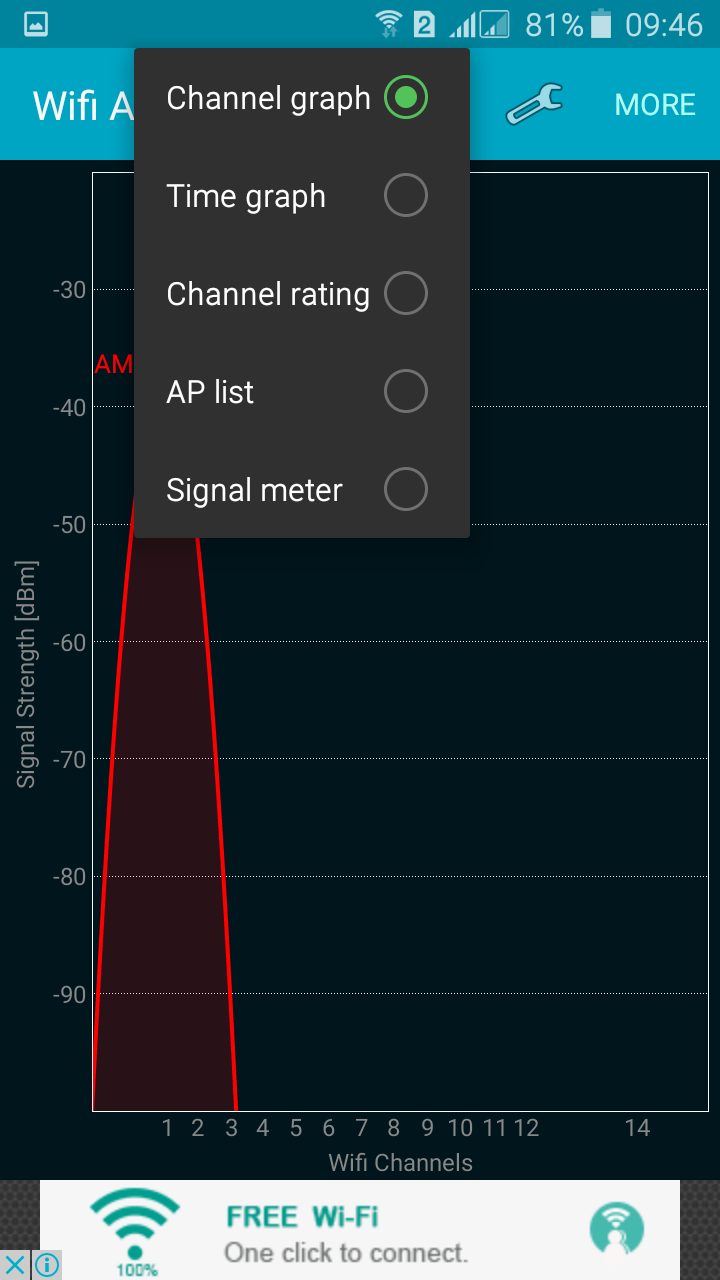Viewport: 720px width, 1280px height.
Task: Switch to Time graph view
Action: [301, 196]
